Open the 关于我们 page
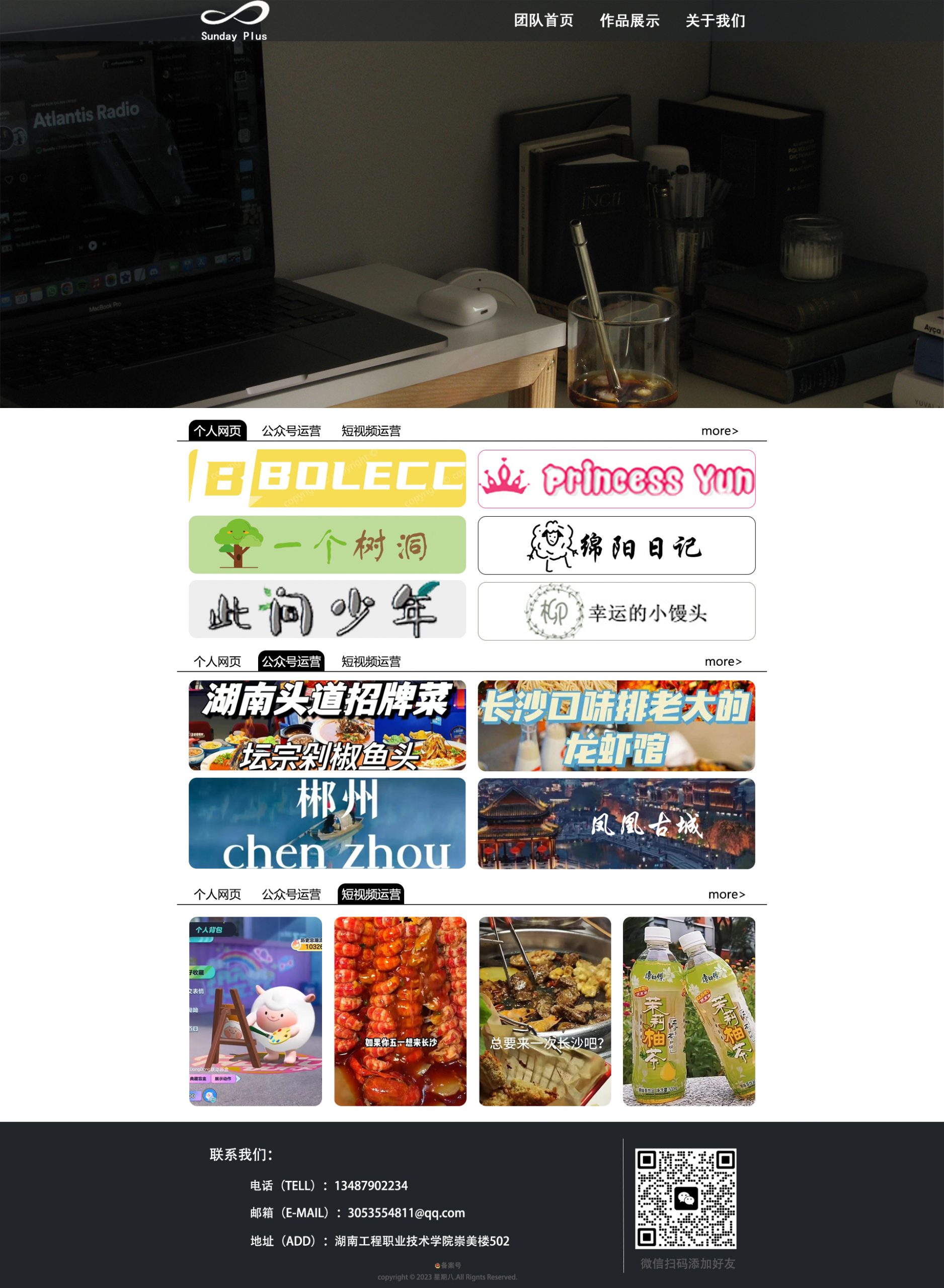The width and height of the screenshot is (944, 1288). coord(715,21)
